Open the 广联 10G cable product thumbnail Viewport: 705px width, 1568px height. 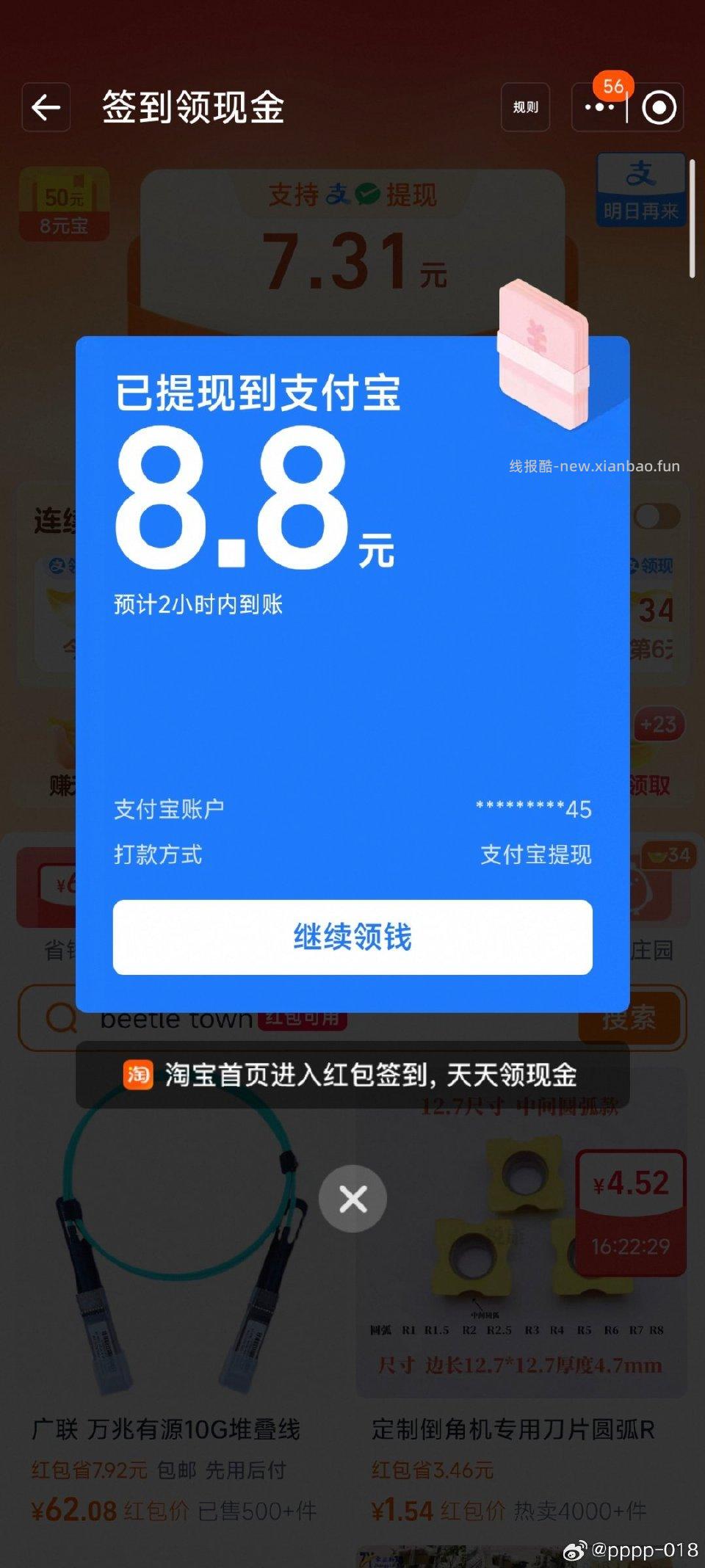pyautogui.click(x=169, y=1248)
